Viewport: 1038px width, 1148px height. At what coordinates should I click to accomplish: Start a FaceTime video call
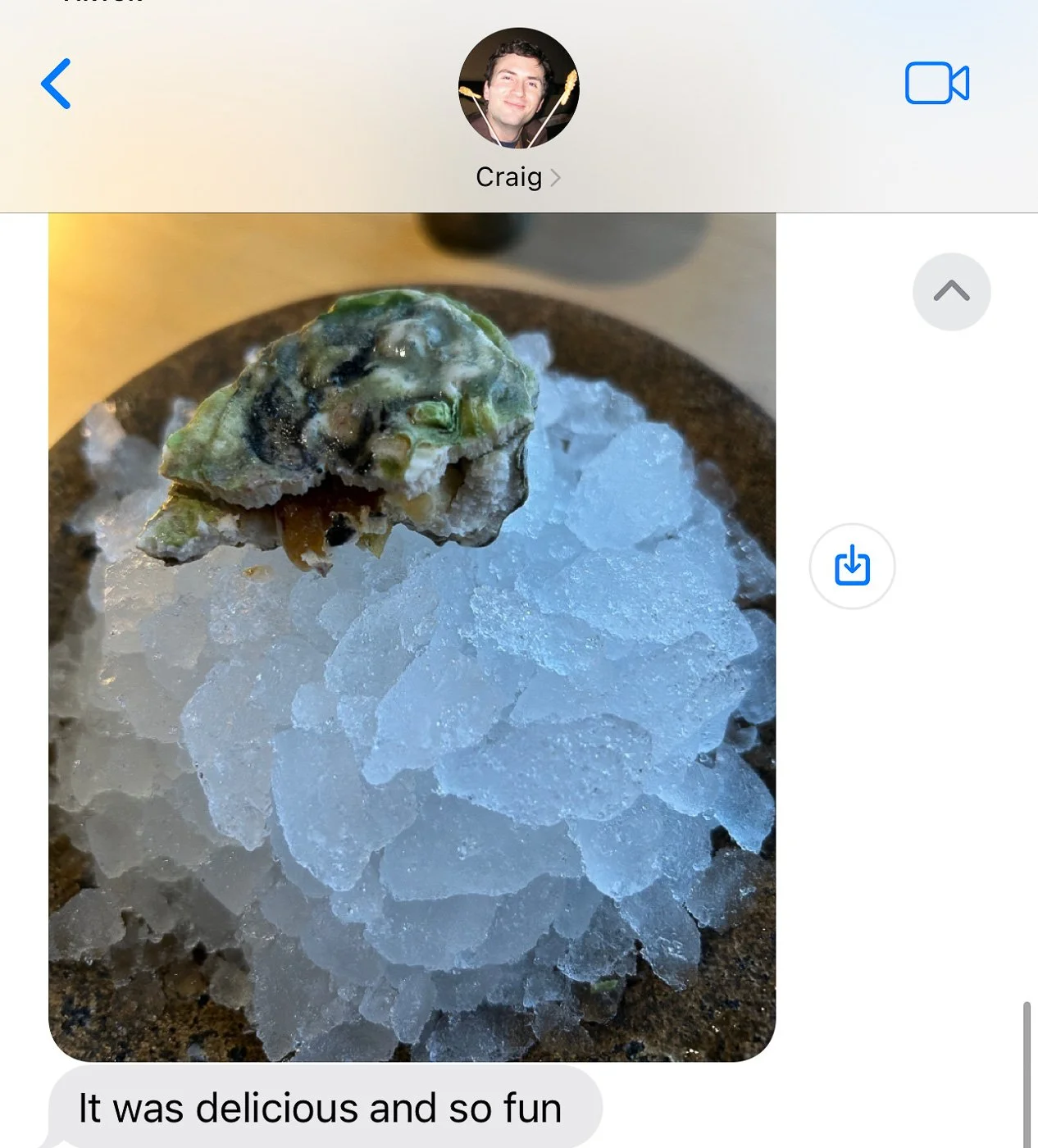coord(936,84)
